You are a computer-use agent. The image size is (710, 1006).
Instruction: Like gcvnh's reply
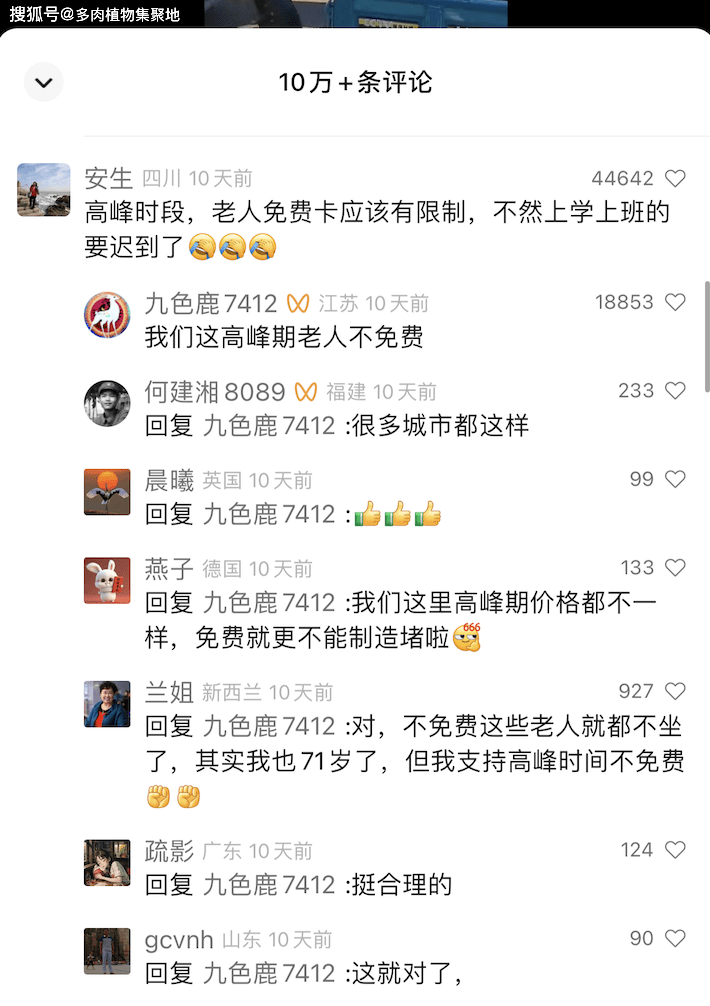[x=675, y=939]
